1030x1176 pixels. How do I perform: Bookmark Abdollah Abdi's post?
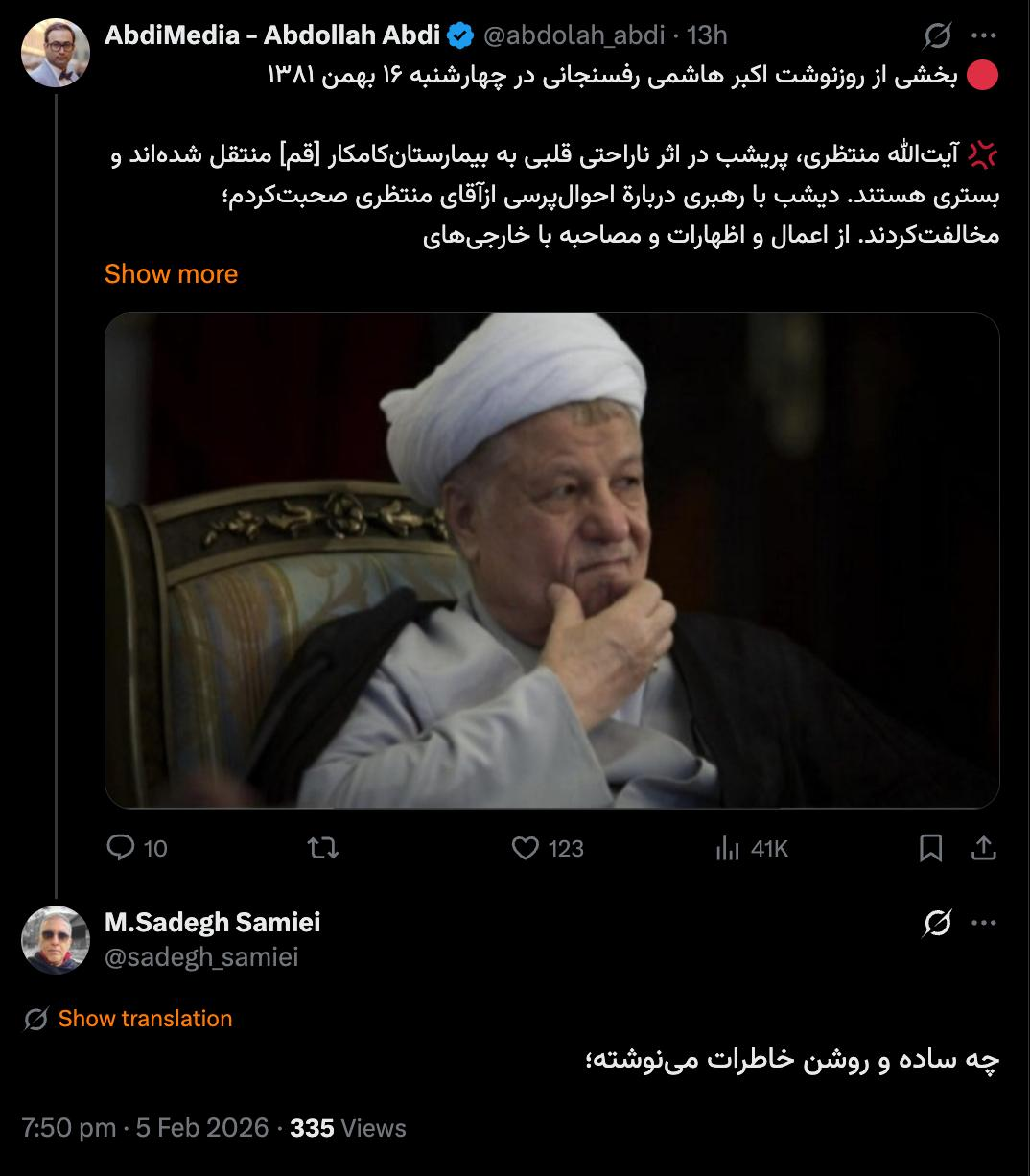pyautogui.click(x=930, y=848)
